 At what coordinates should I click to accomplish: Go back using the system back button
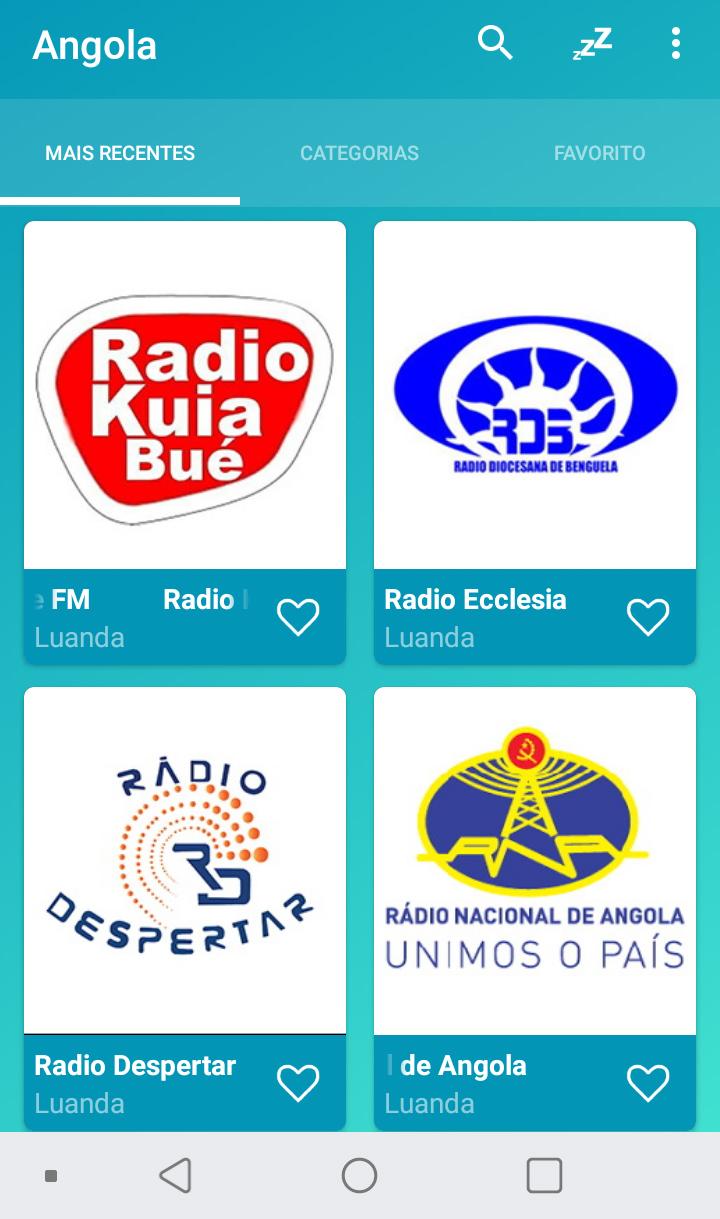pos(176,1176)
